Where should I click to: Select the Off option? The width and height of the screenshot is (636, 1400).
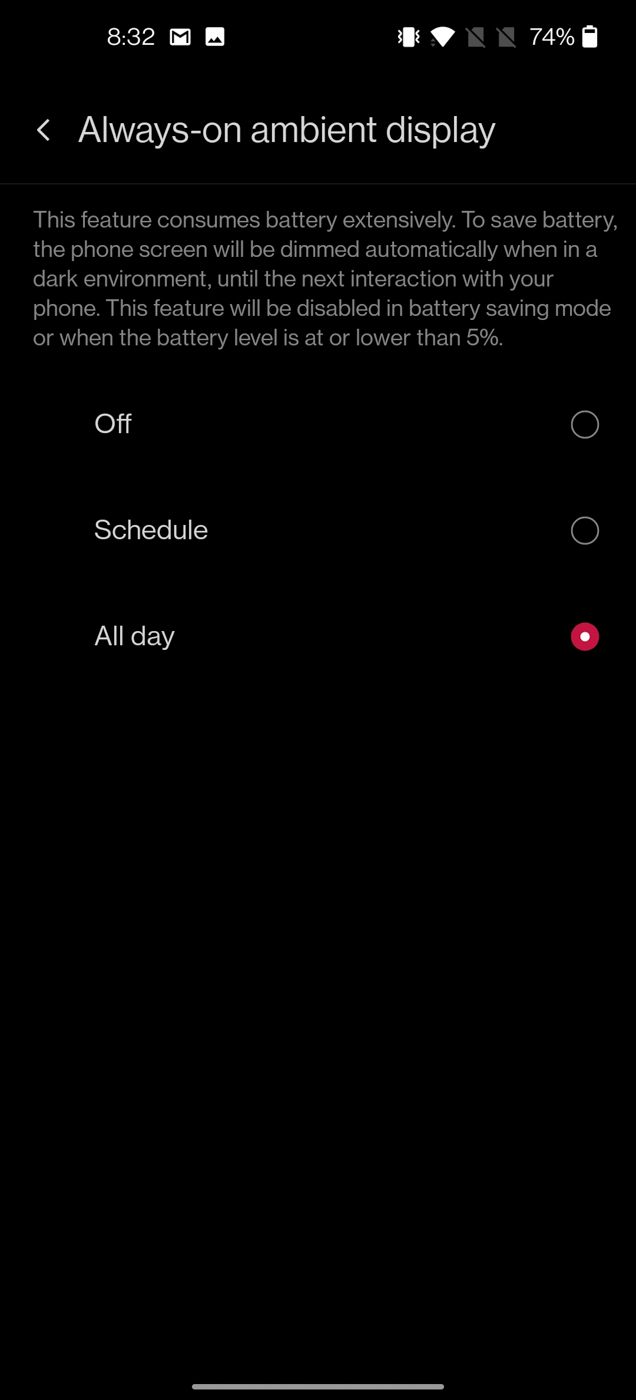tap(584, 425)
